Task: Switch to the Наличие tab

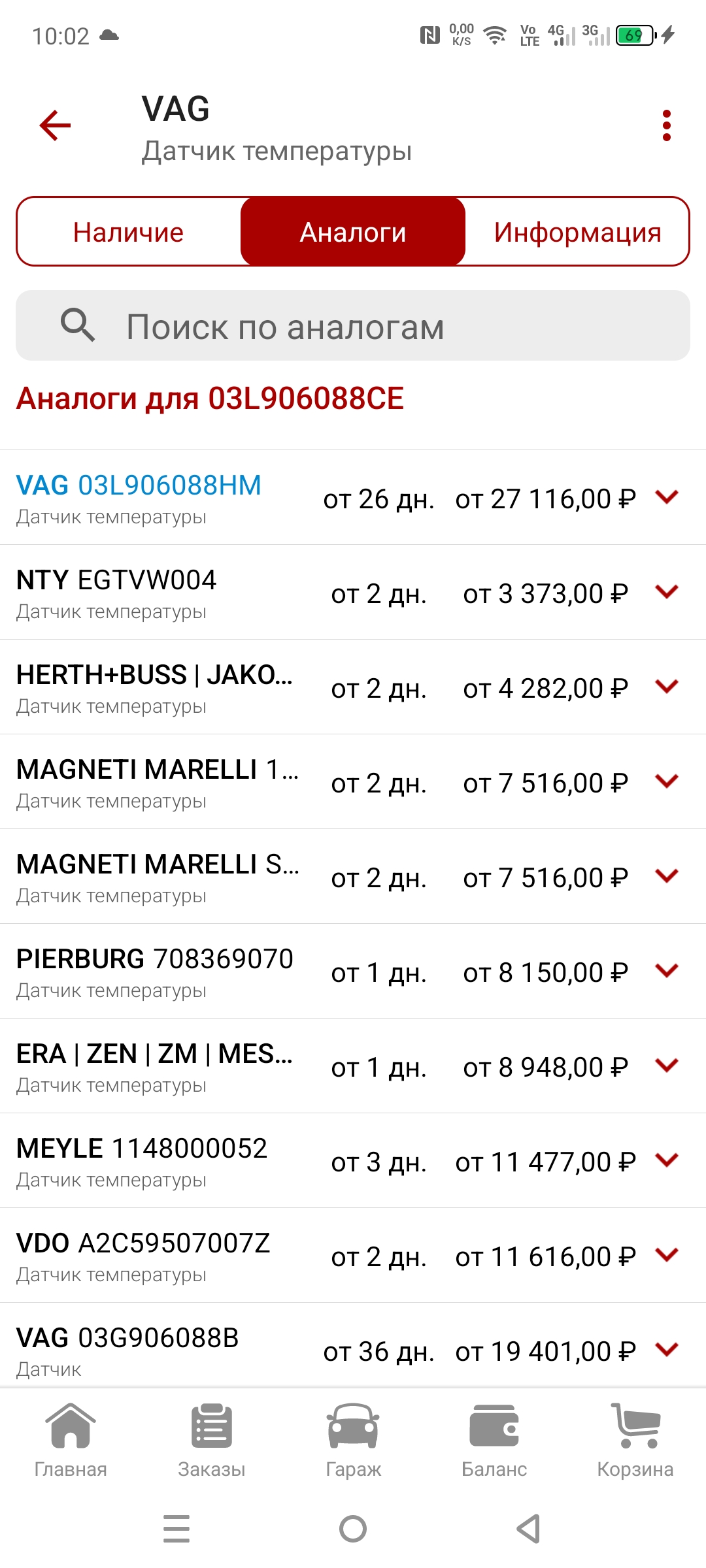Action: [x=129, y=232]
